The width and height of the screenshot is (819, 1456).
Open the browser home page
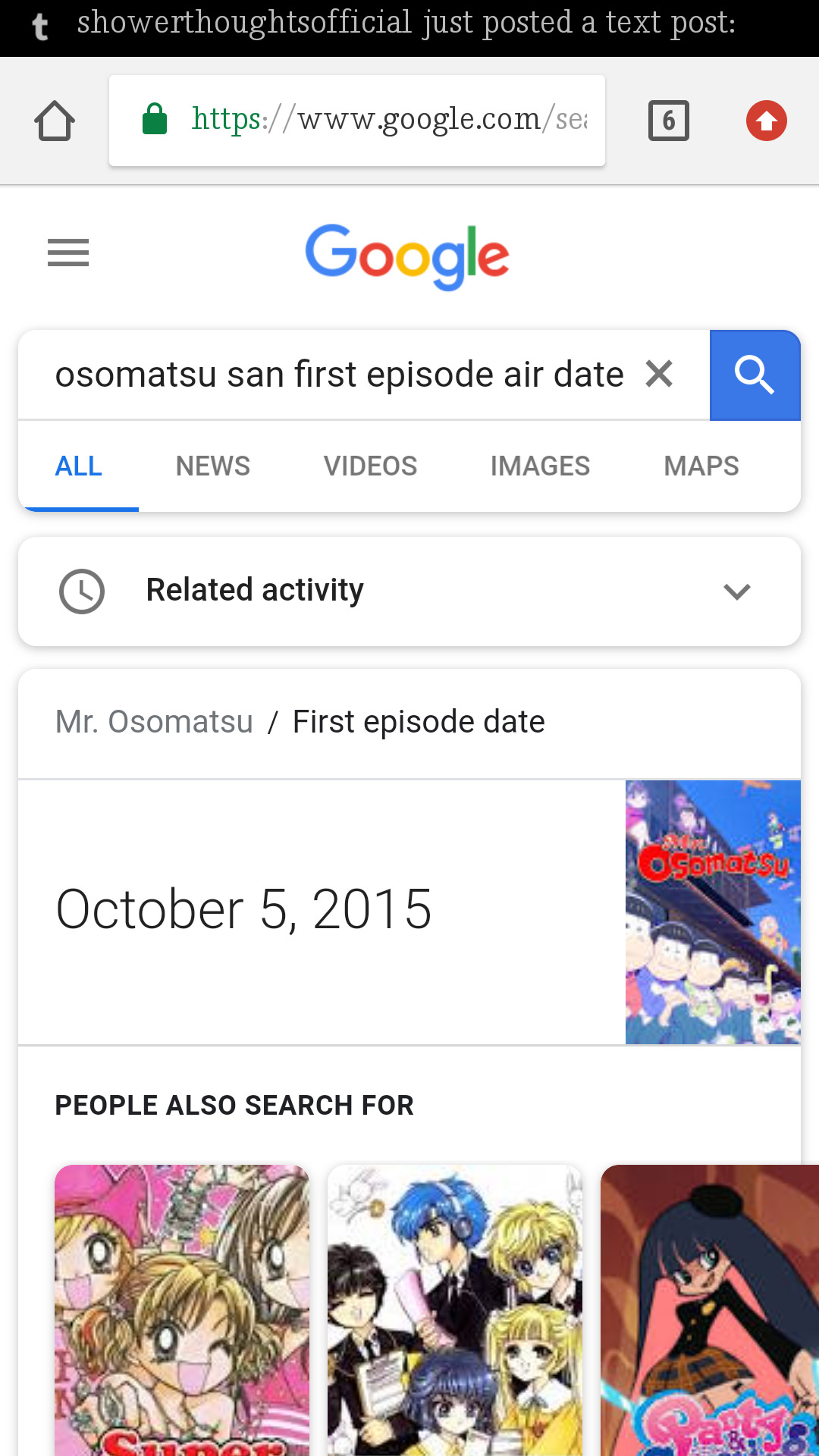click(55, 121)
